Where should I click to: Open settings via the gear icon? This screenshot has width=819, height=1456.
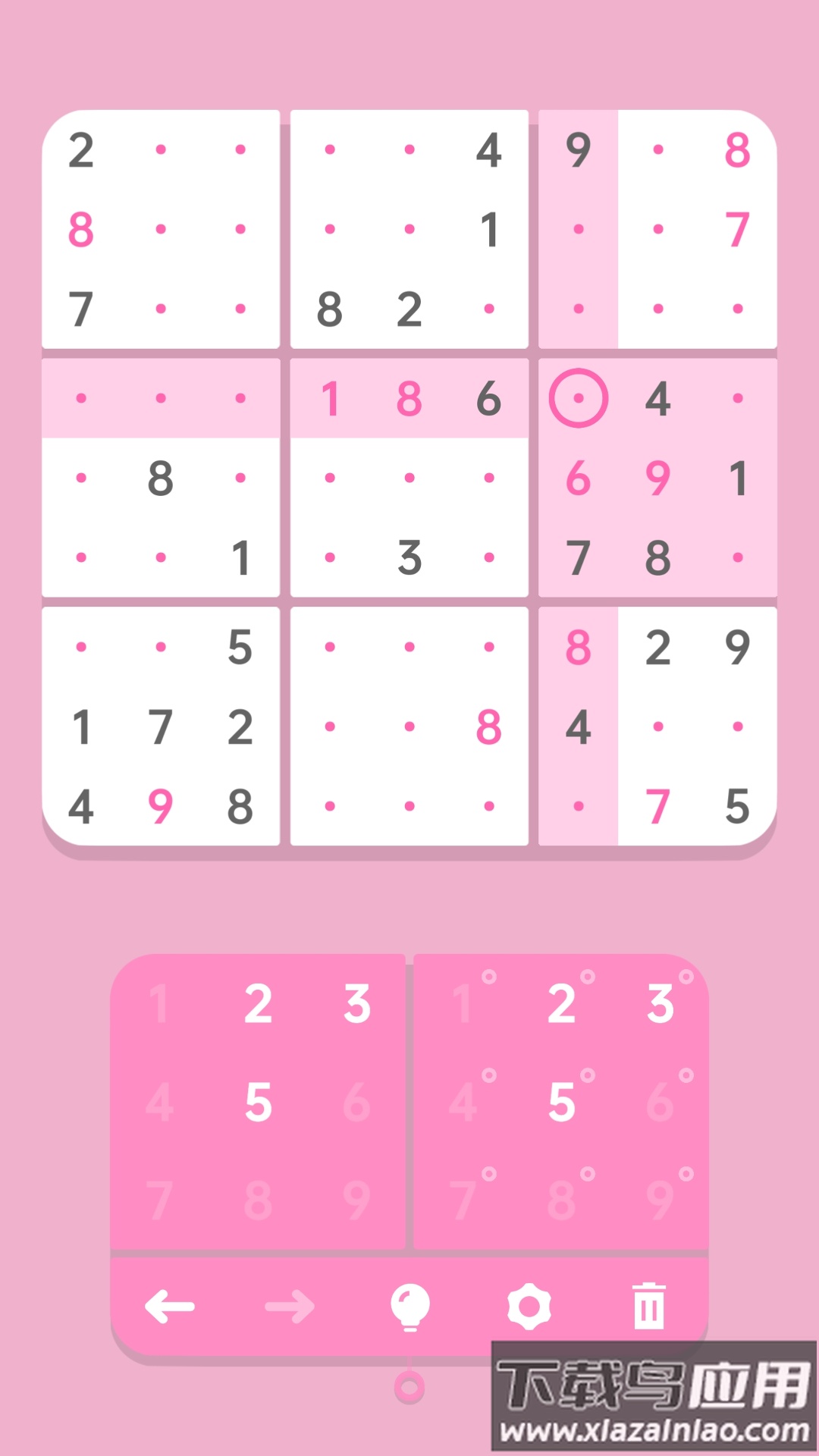[x=529, y=1306]
